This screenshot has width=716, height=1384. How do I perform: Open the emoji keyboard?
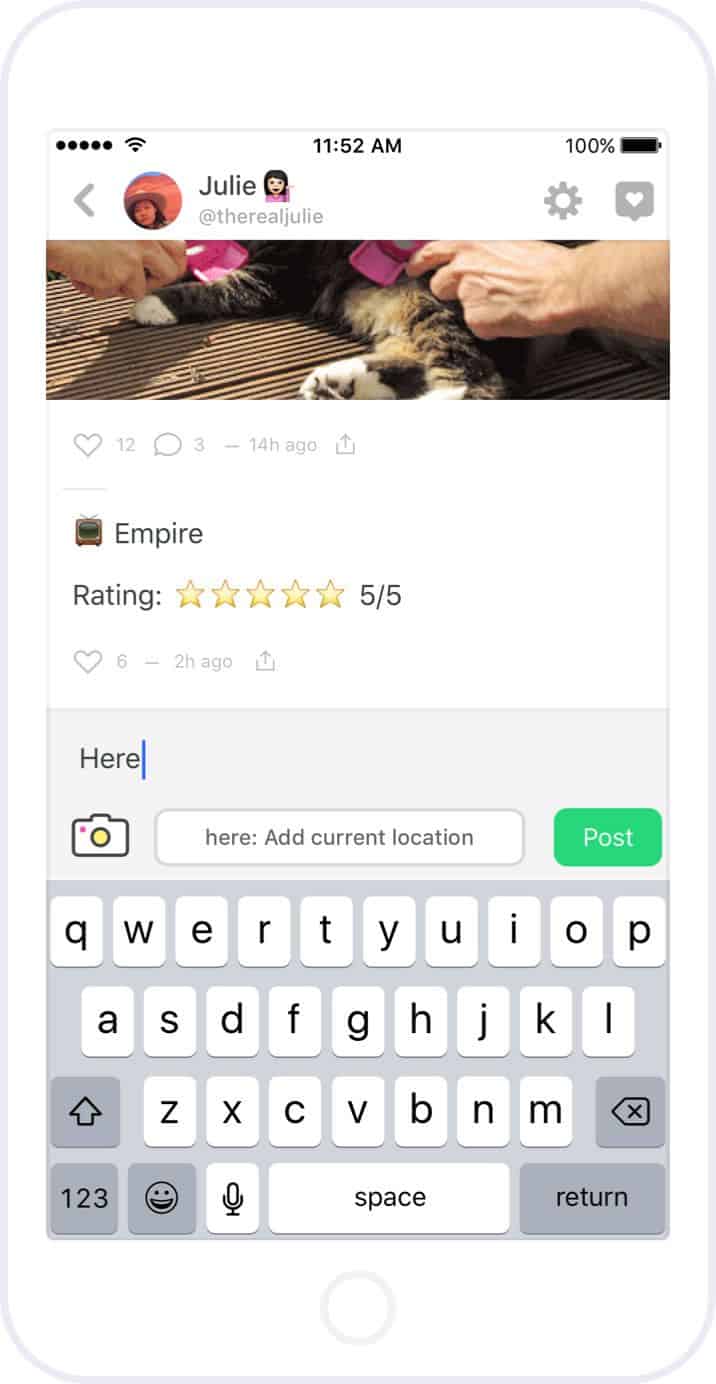[x=162, y=1198]
